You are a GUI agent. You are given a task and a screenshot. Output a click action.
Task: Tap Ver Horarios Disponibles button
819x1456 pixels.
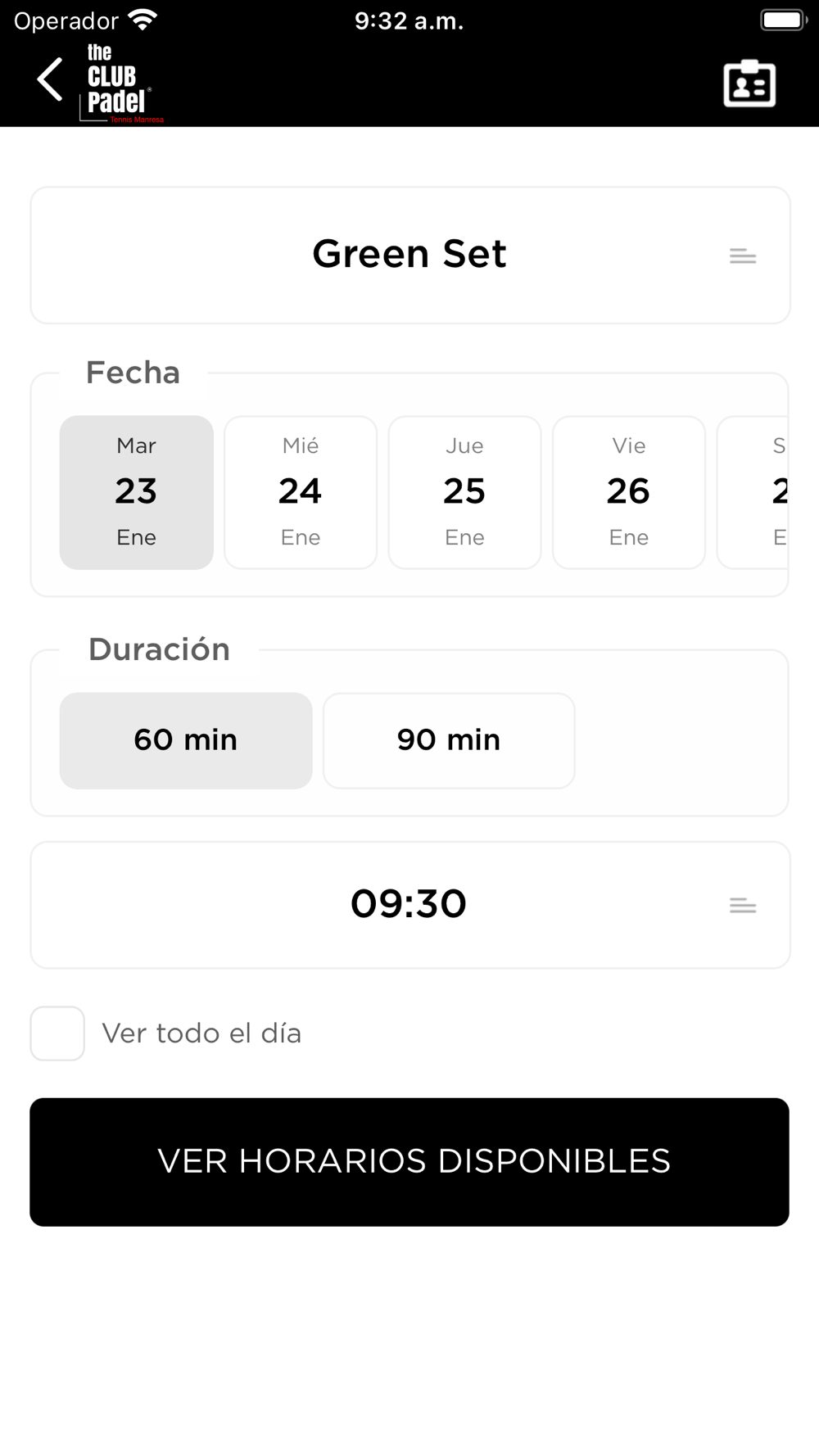coord(409,1161)
